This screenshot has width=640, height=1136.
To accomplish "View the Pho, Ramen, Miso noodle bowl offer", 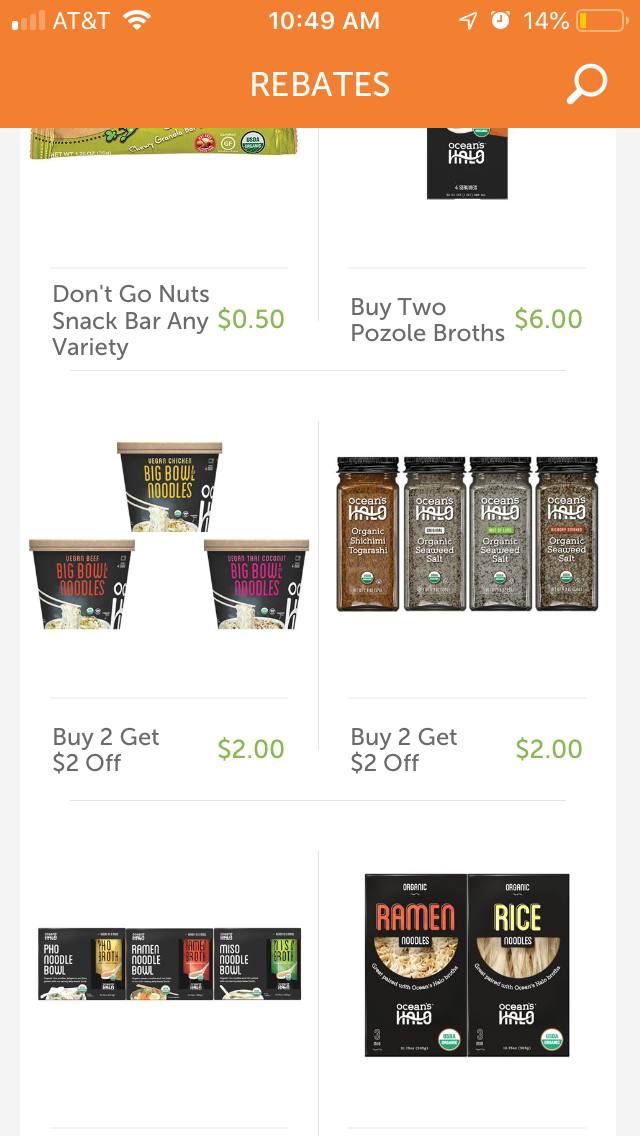I will click(x=169, y=964).
